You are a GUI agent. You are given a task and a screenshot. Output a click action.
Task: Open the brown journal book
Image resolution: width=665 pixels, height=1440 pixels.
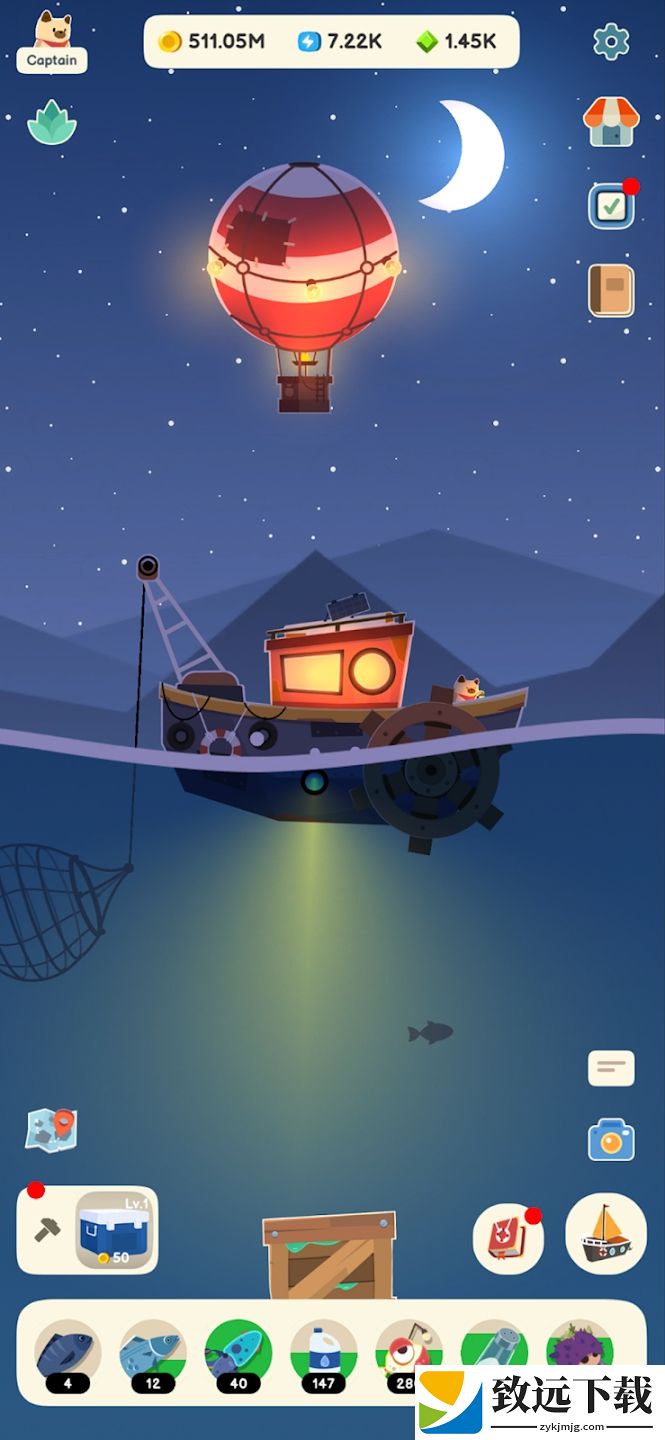[x=610, y=291]
